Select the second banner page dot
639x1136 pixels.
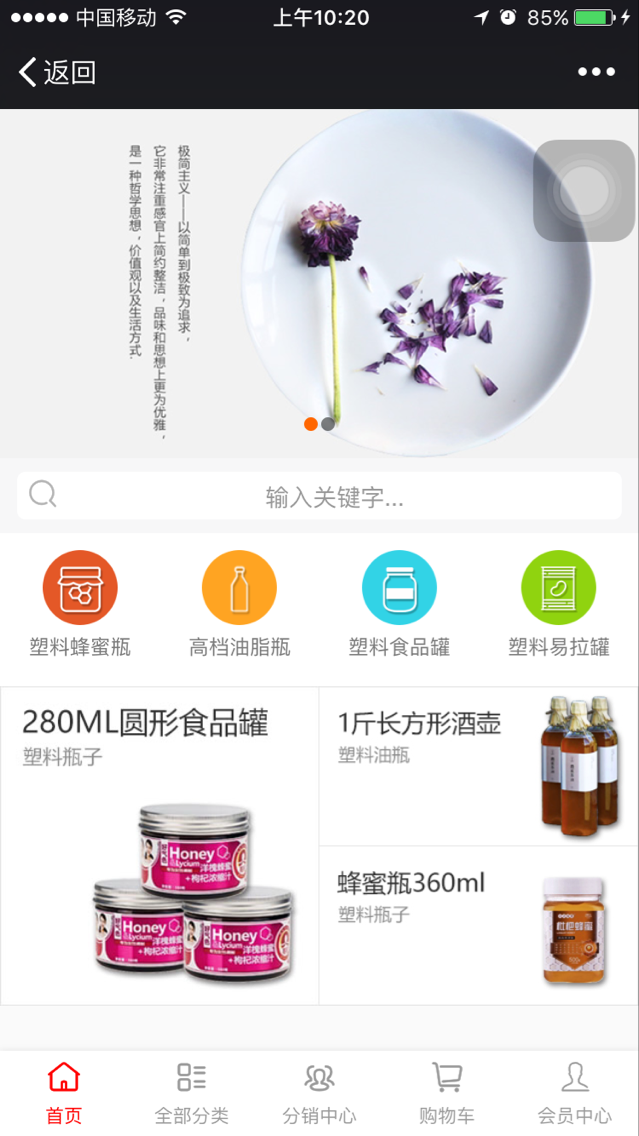328,424
